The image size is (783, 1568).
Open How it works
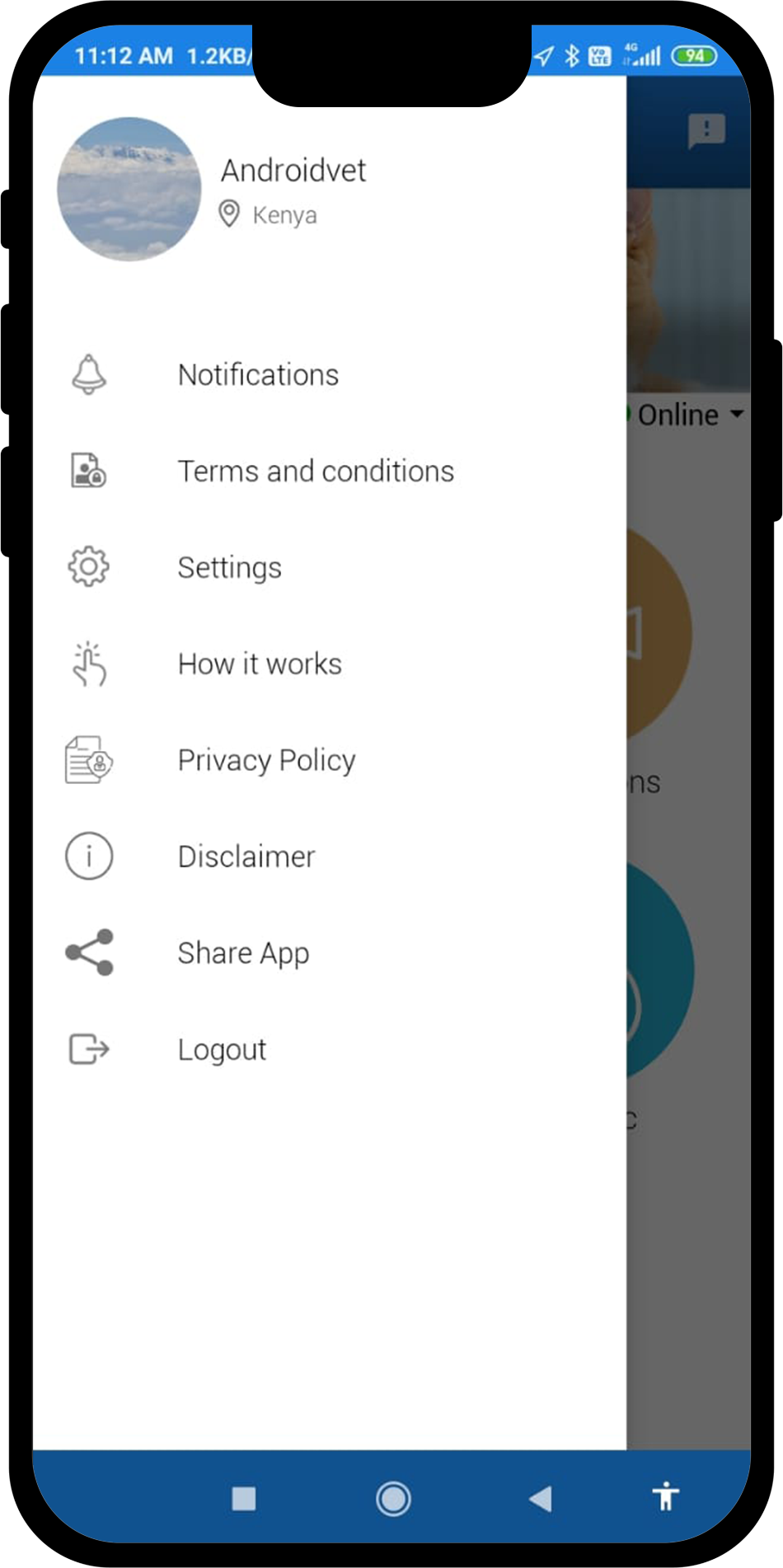[330, 664]
